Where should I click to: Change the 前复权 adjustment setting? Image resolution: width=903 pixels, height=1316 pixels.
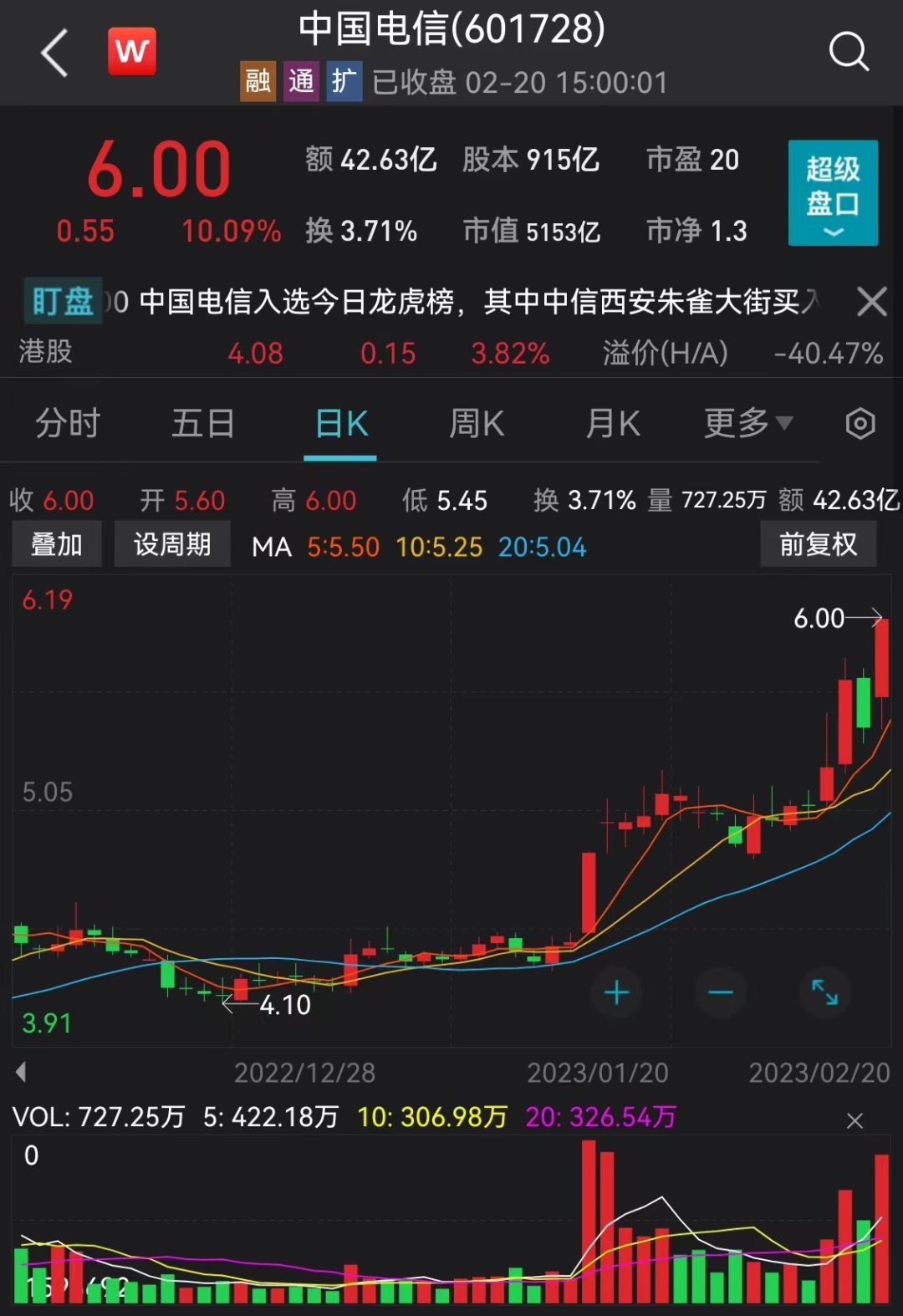818,545
